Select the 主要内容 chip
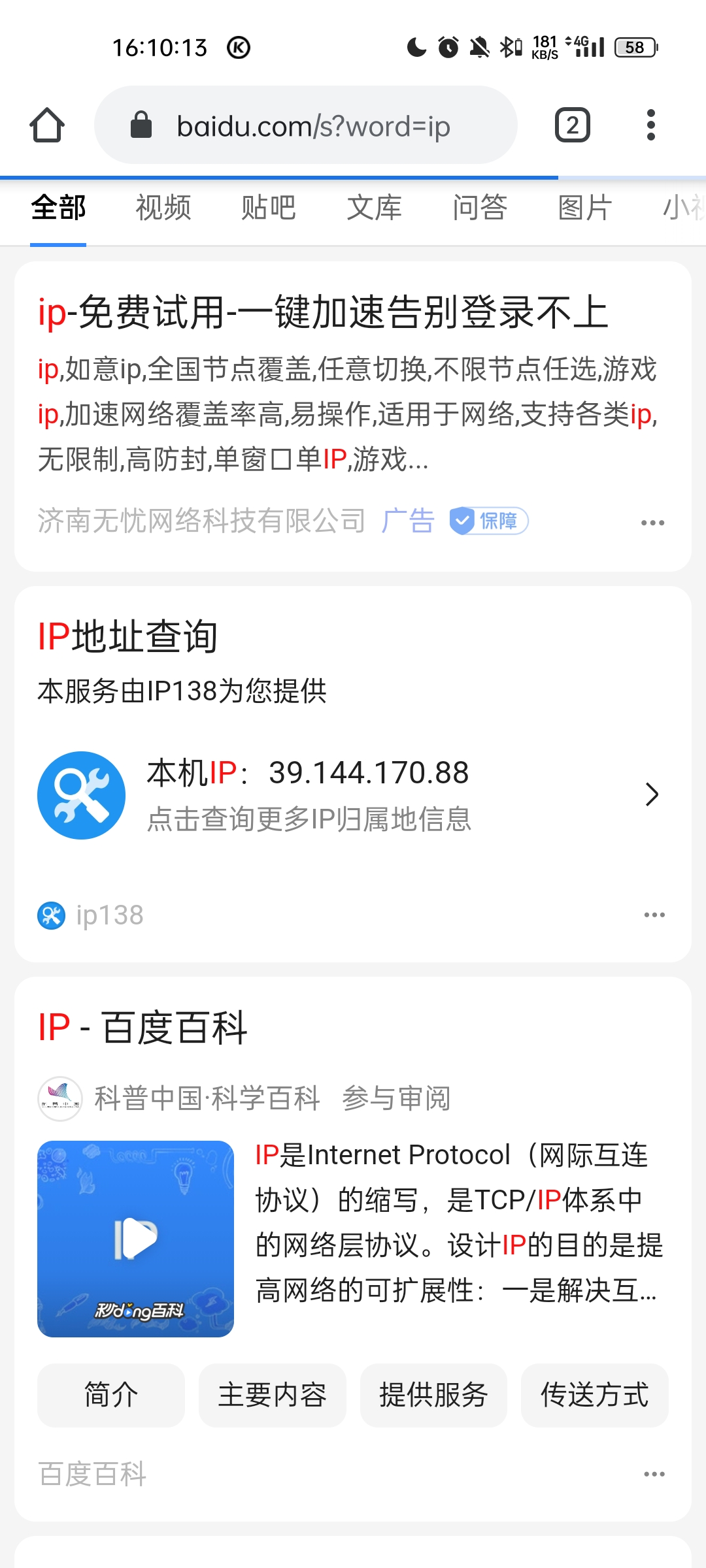 coord(272,1395)
